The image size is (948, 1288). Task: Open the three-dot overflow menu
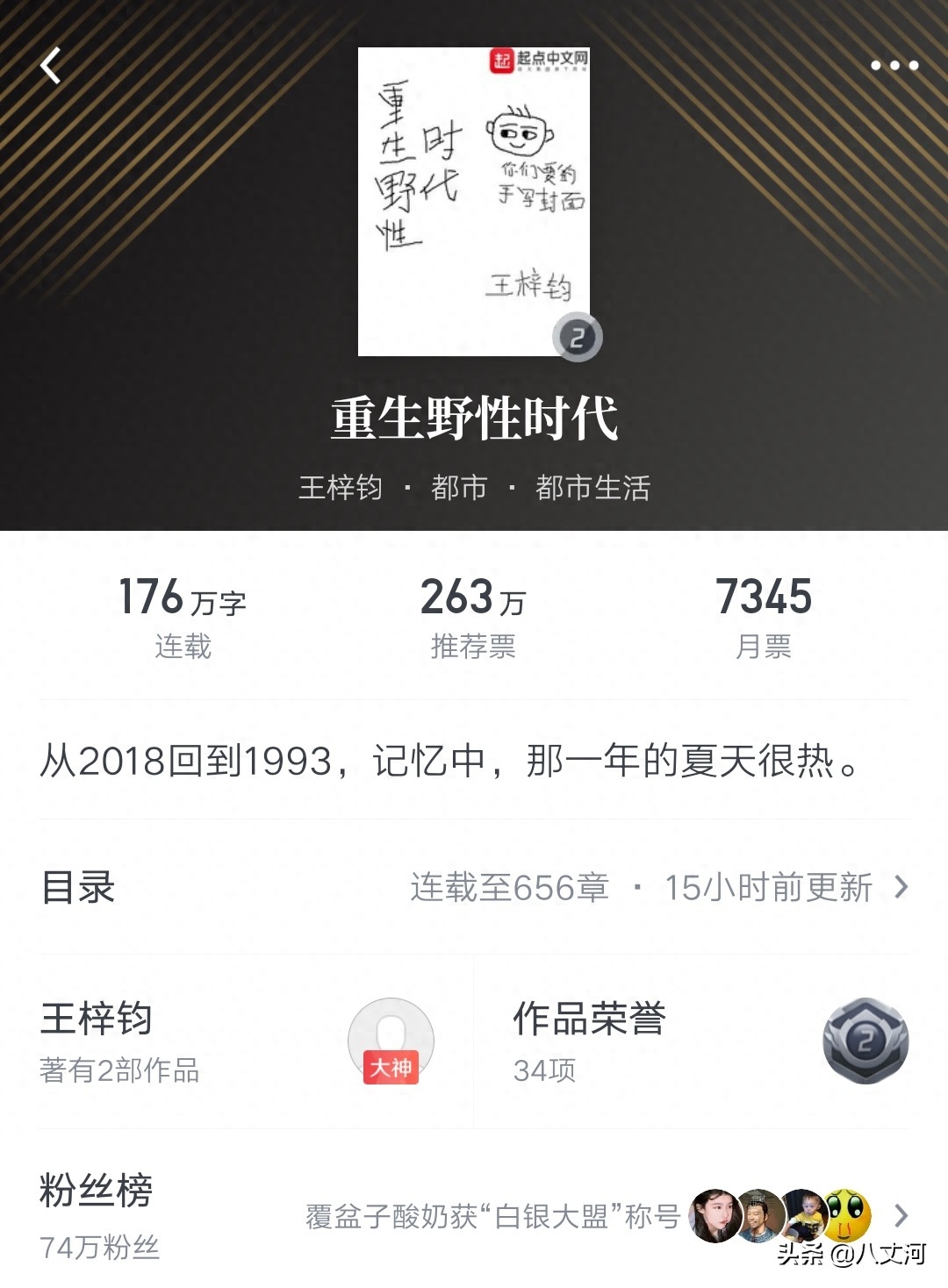pos(894,66)
